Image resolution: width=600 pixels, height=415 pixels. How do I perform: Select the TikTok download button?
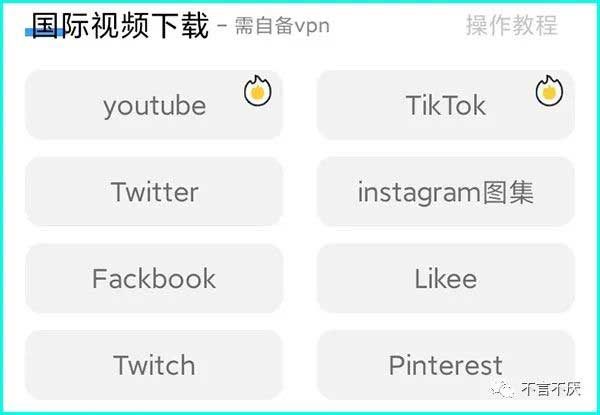click(x=446, y=105)
